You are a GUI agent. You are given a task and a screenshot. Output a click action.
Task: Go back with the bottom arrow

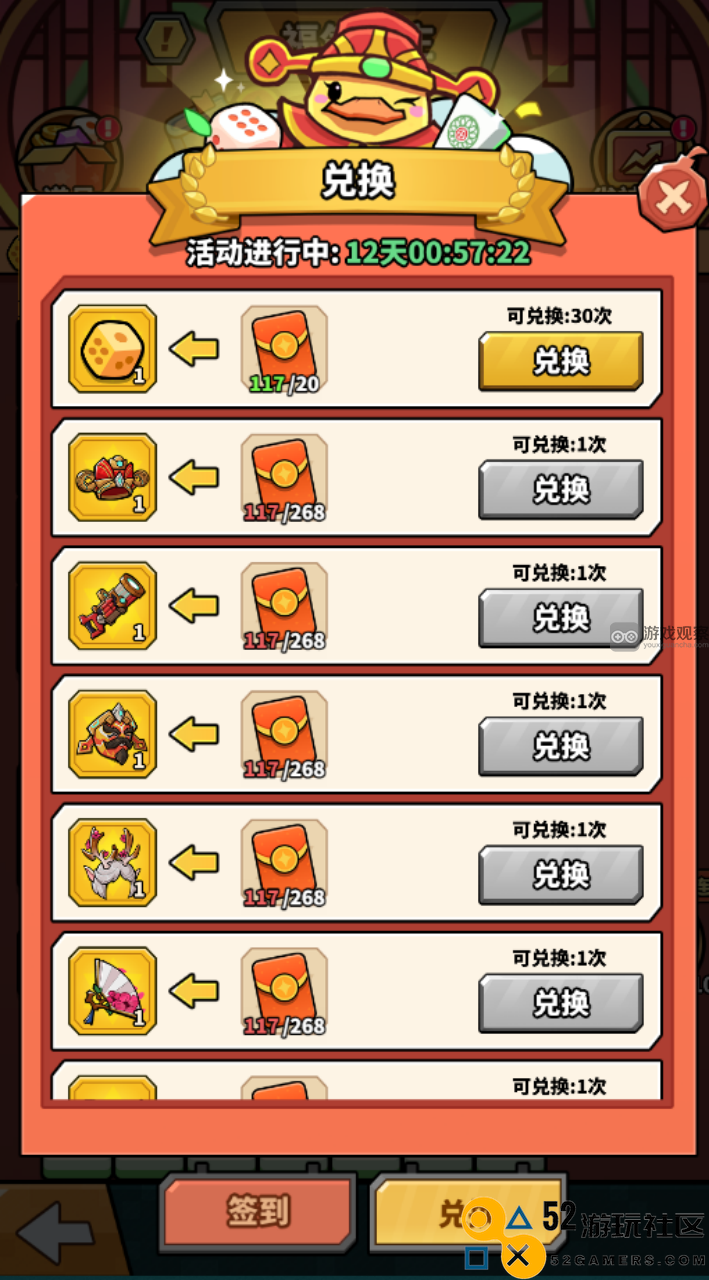tap(56, 1232)
